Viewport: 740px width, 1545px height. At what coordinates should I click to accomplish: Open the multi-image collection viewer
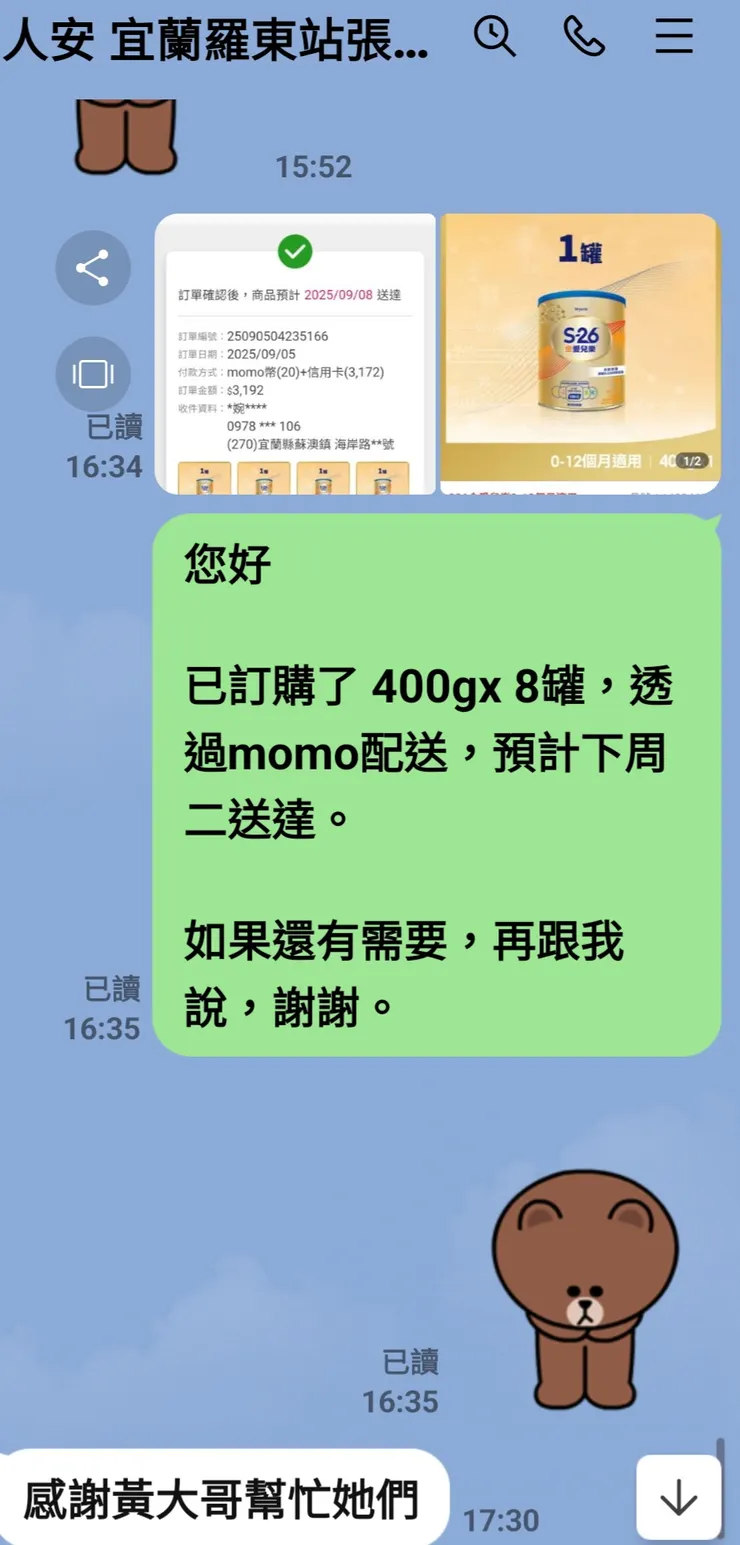click(93, 375)
